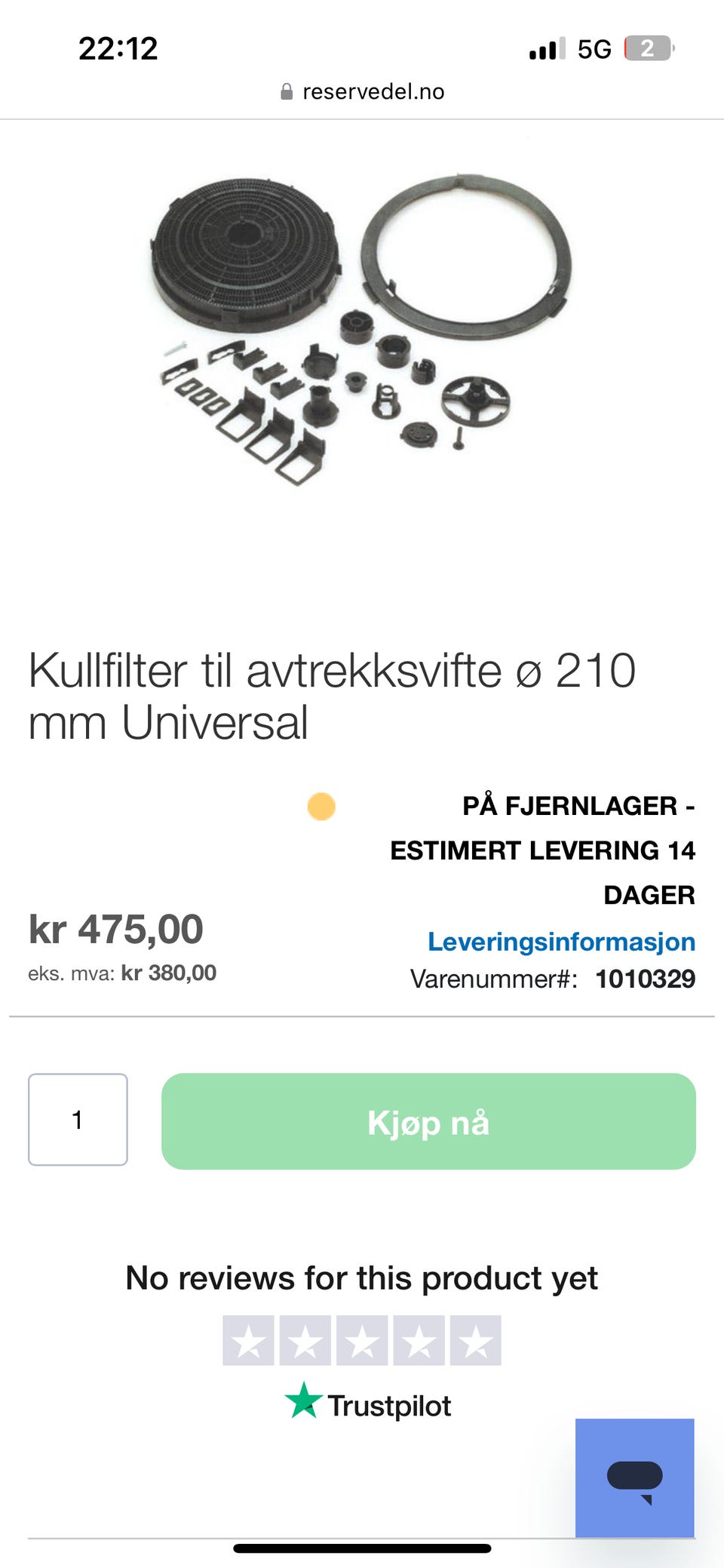Tap the padlock icon beside reservedel.no
This screenshot has width=724, height=1568.
tap(287, 91)
